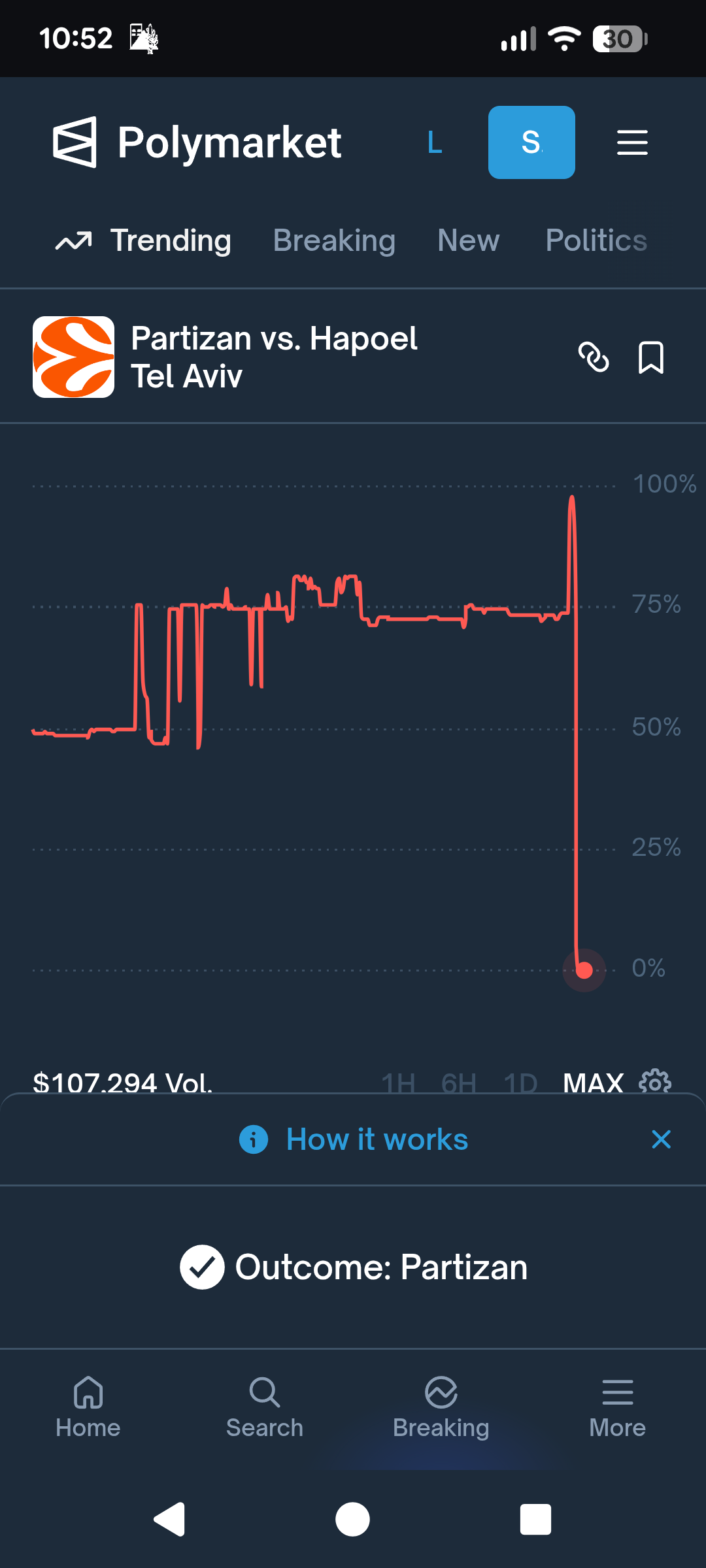This screenshot has height=1568, width=706.
Task: Switch to the Politics tab
Action: pos(596,240)
